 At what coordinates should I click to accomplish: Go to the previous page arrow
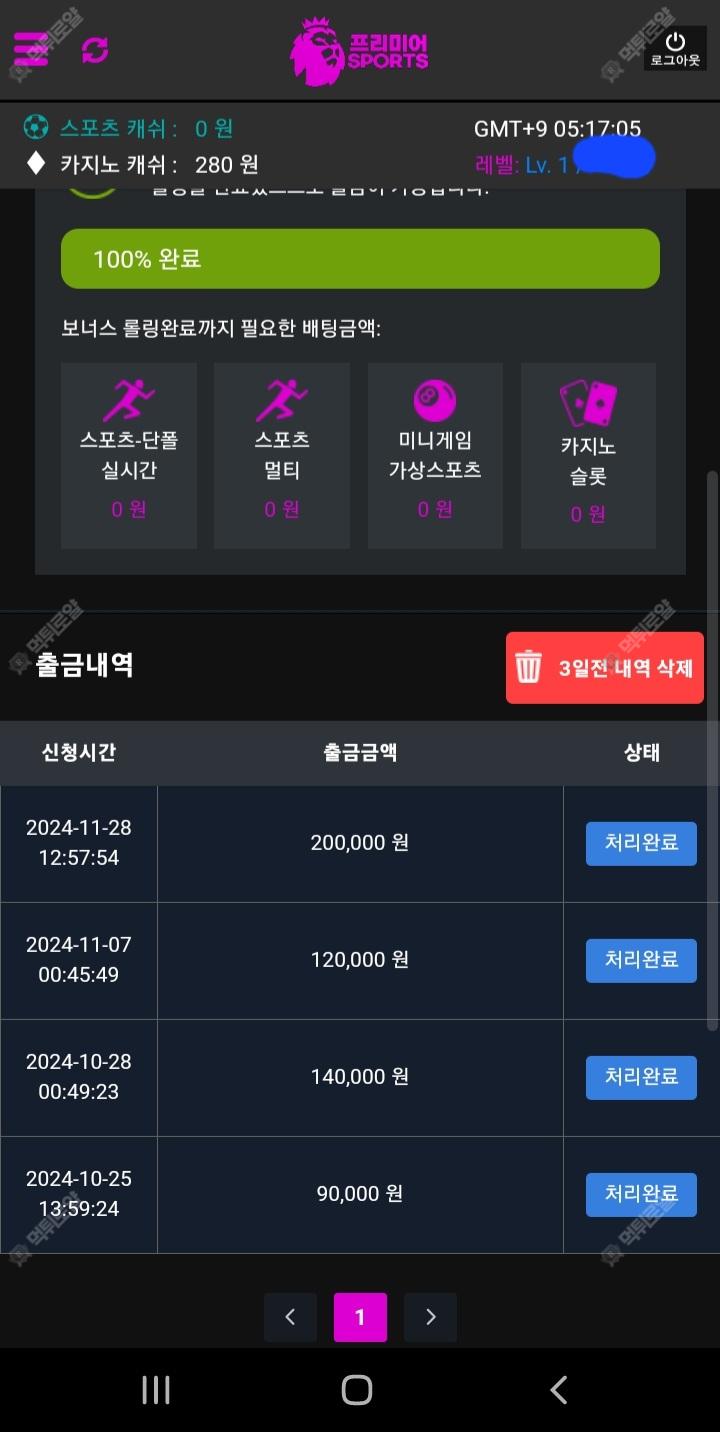[290, 1317]
